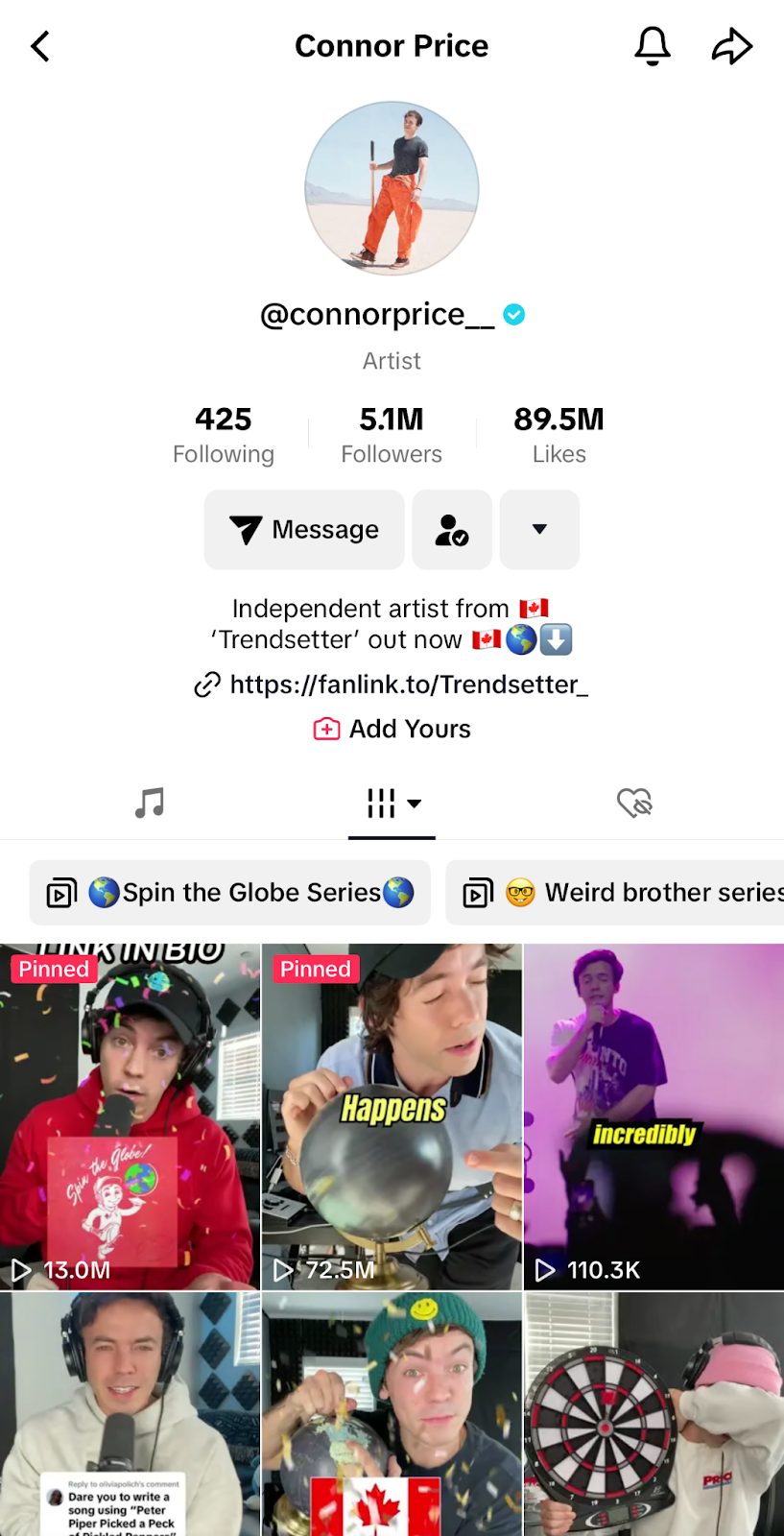Select the videos grid tab

(392, 803)
